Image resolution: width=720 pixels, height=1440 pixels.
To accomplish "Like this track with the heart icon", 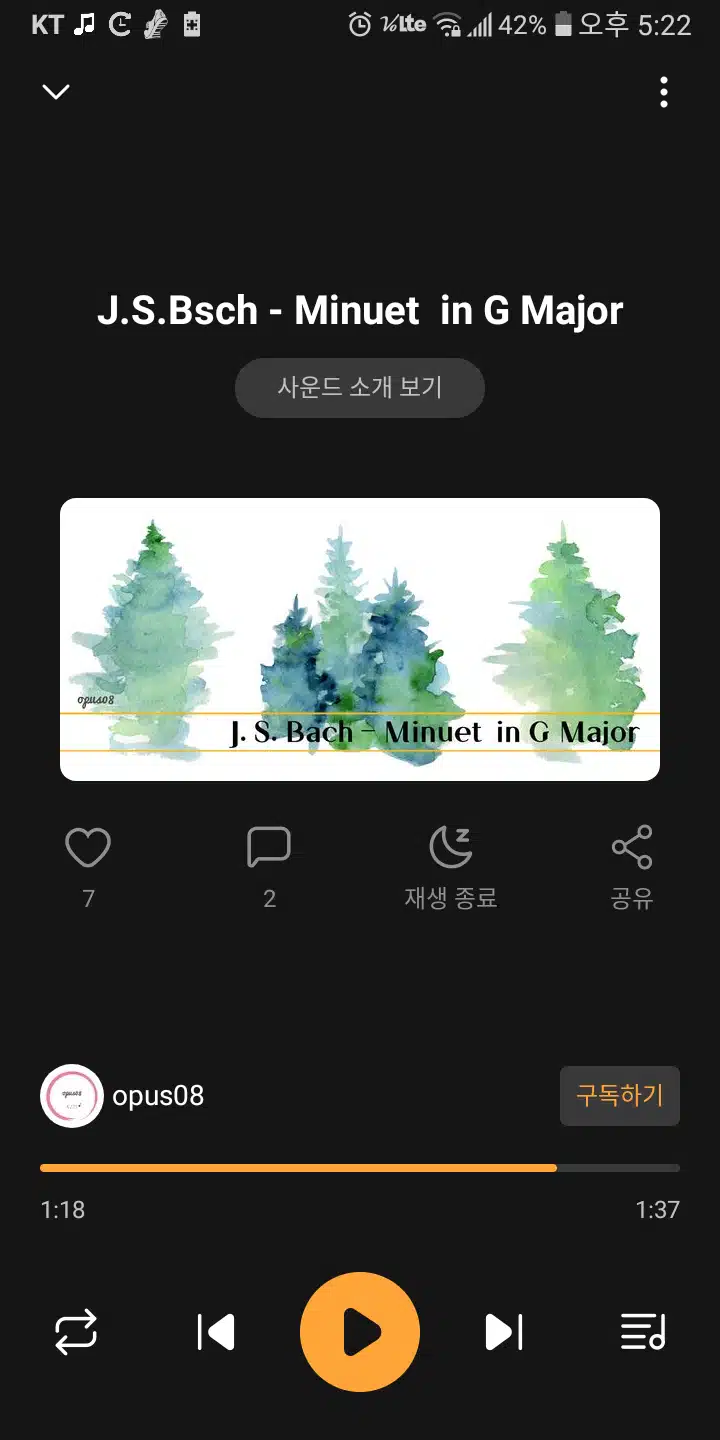I will [88, 848].
